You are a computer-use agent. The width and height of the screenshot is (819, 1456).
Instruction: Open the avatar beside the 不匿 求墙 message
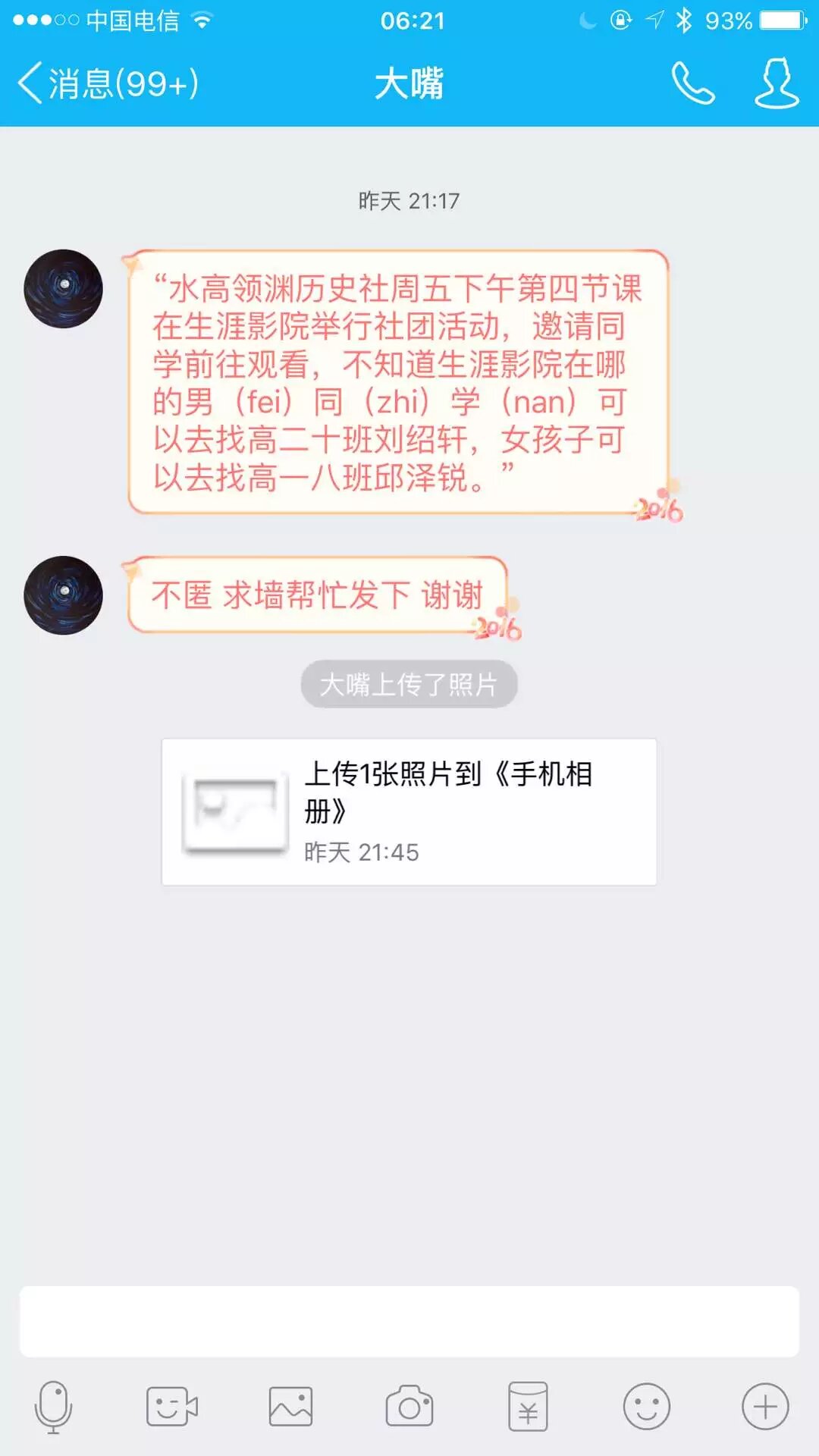[64, 595]
